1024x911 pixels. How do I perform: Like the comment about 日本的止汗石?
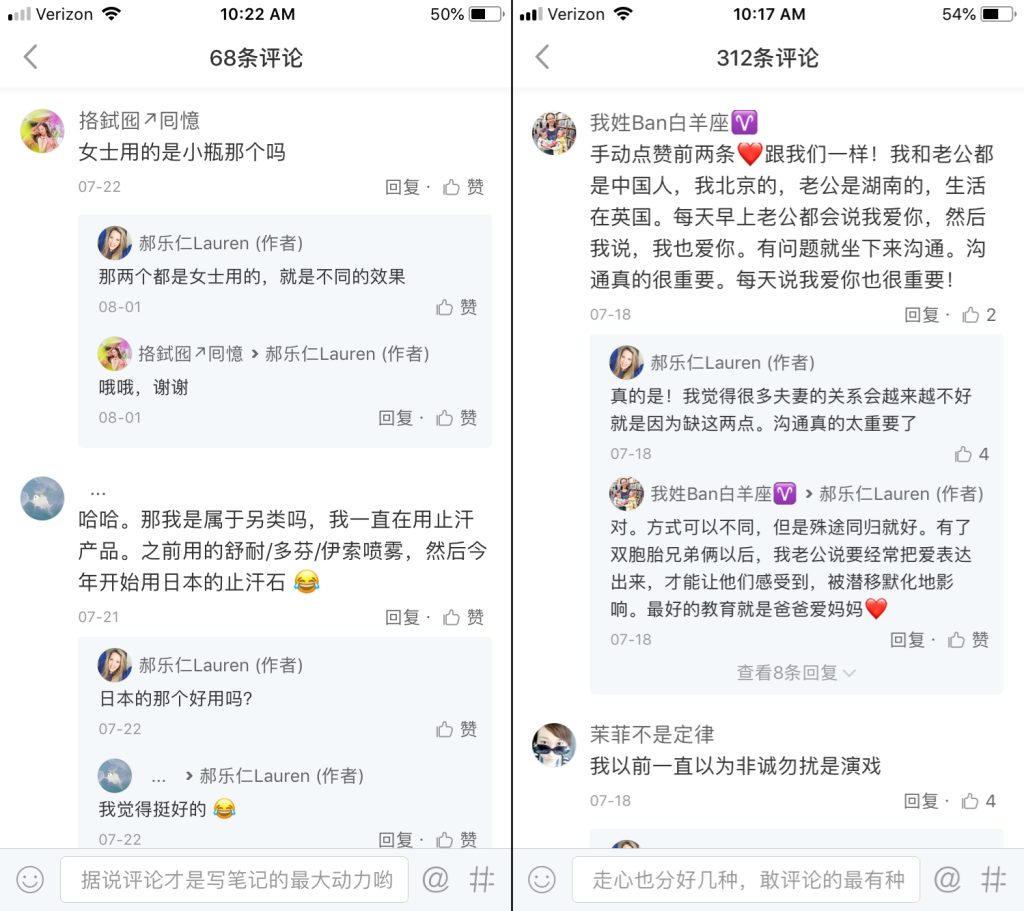click(x=464, y=617)
